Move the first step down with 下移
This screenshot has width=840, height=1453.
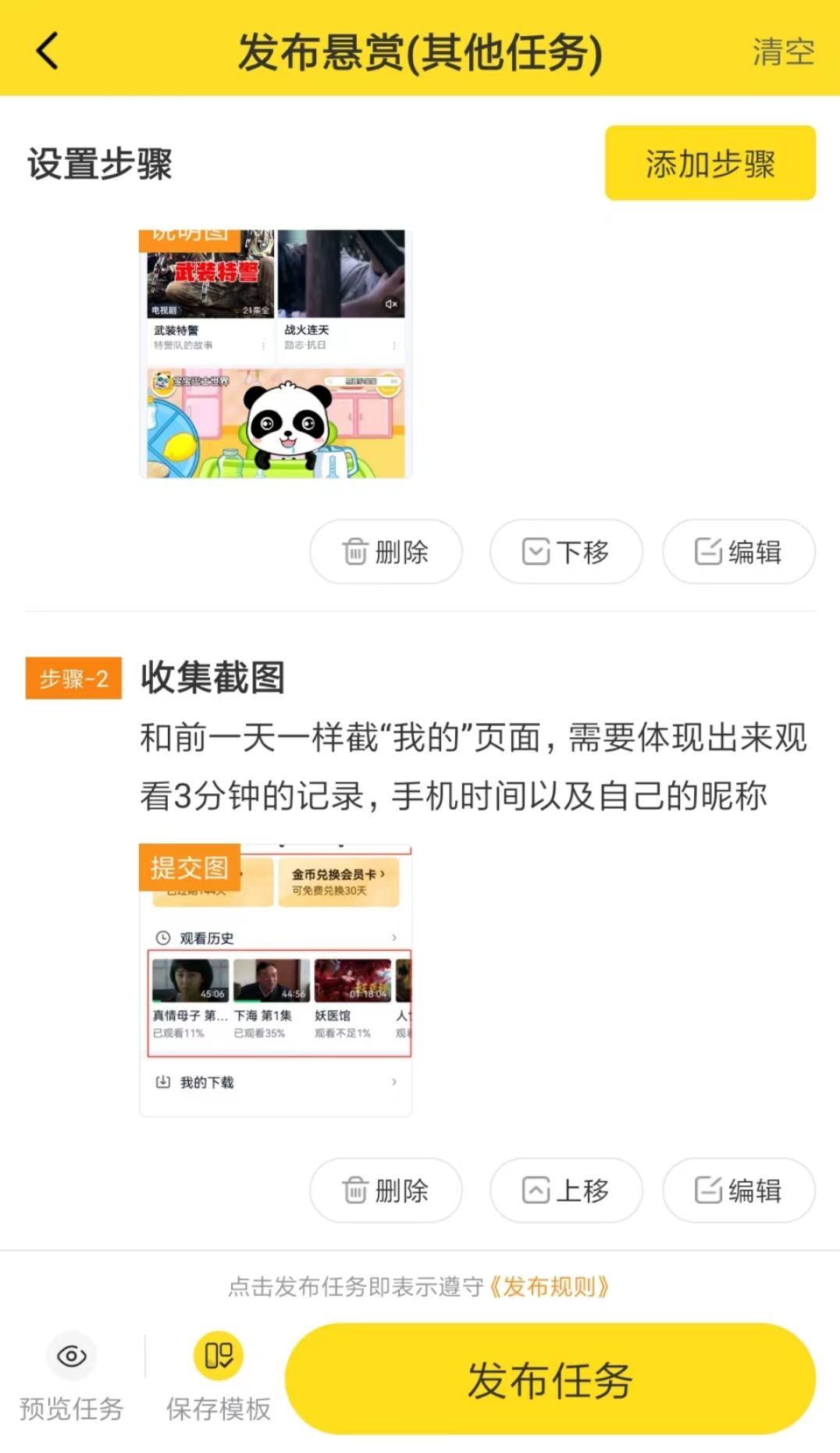[566, 552]
